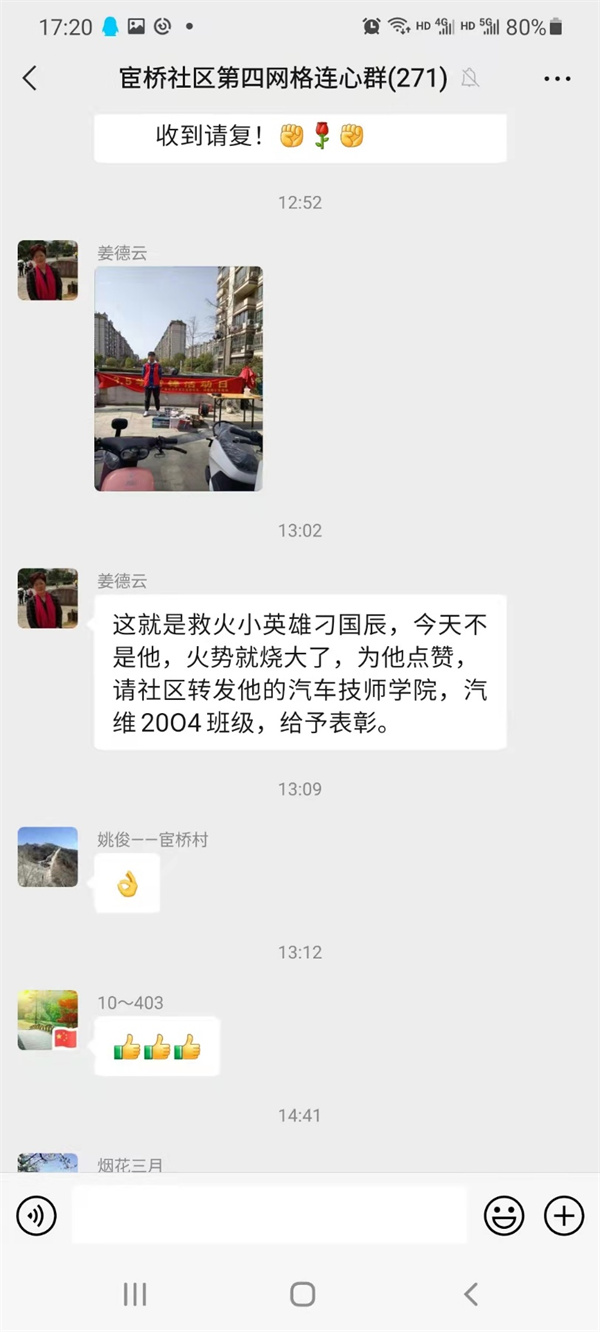Open the system recent apps view
The image size is (600, 1332).
point(135,1294)
